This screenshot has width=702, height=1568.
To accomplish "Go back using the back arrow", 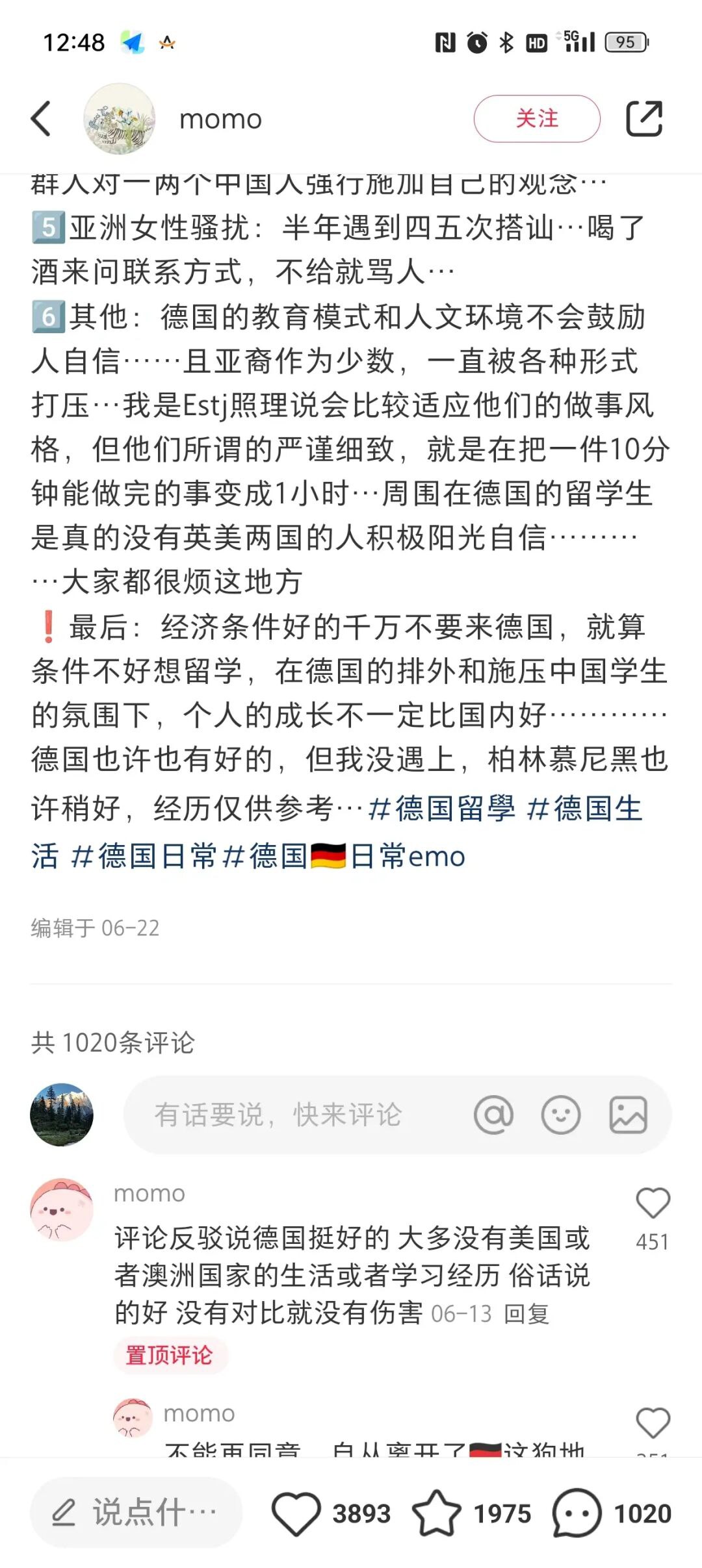I will point(41,119).
